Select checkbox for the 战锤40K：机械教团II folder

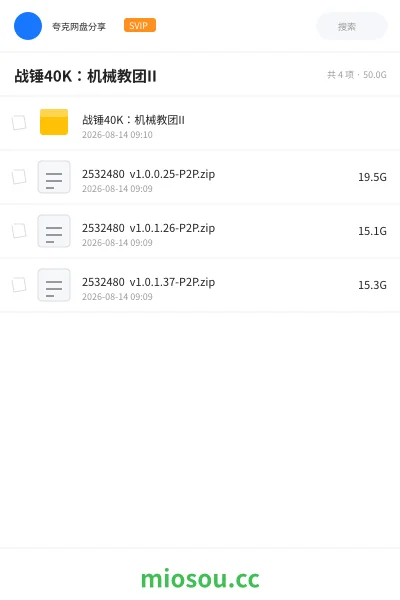19,123
